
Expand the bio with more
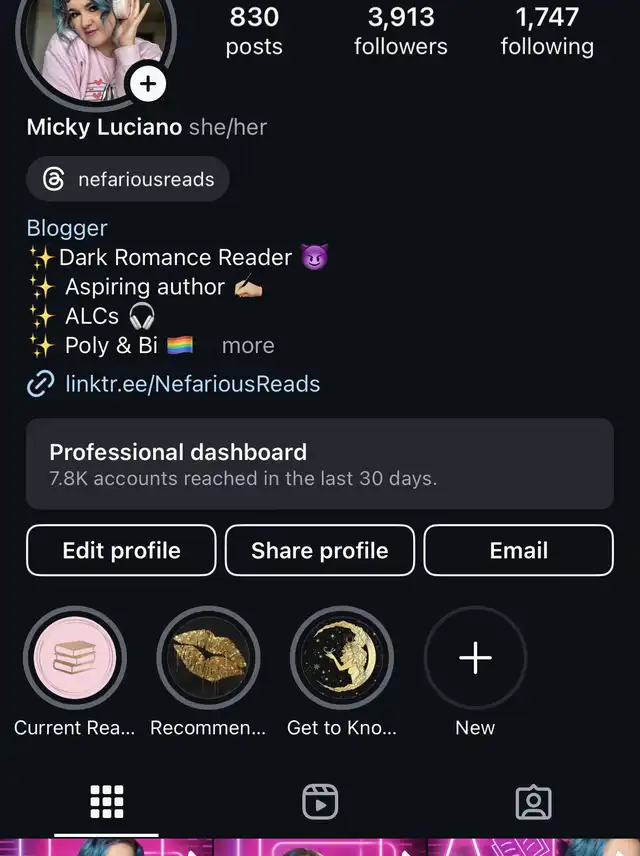coord(248,346)
